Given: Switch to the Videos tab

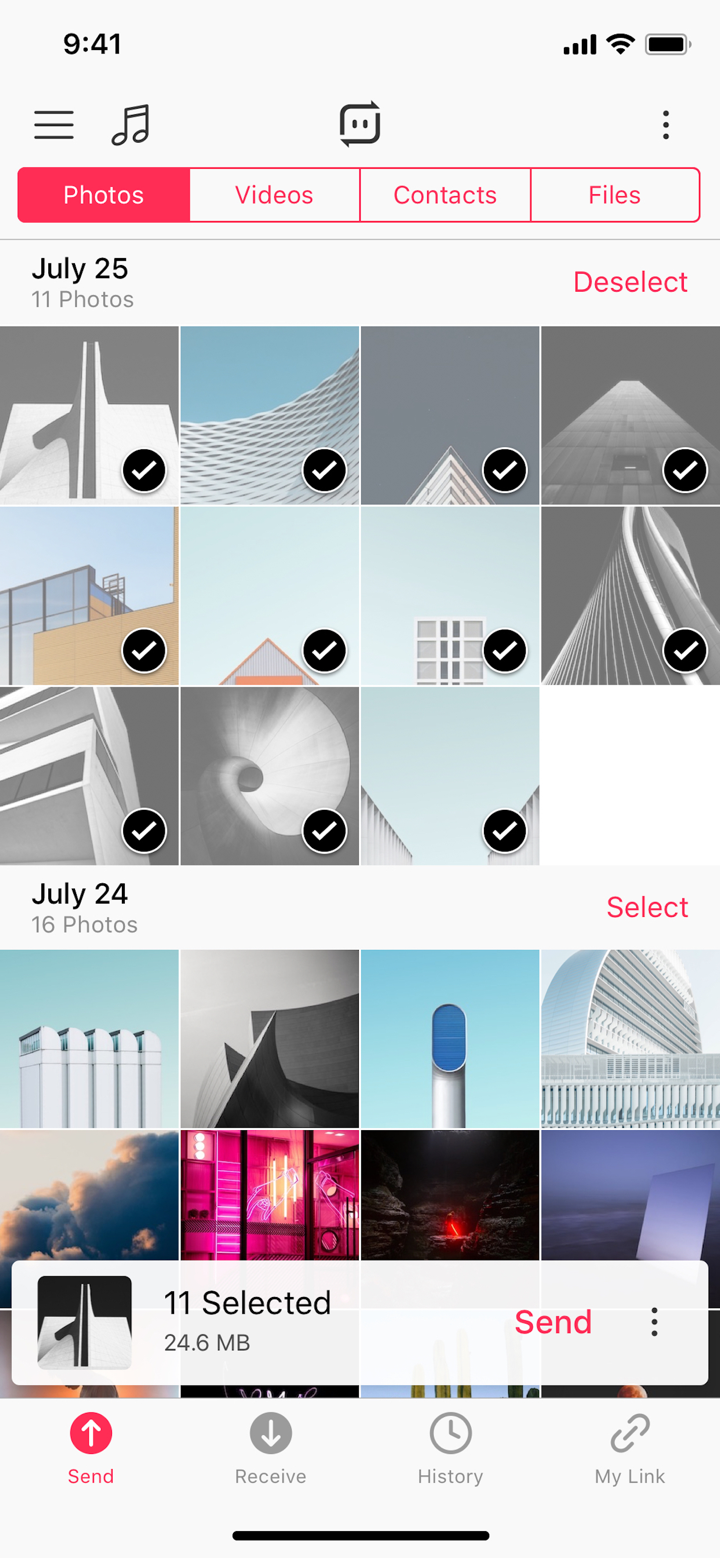Looking at the screenshot, I should pyautogui.click(x=273, y=195).
